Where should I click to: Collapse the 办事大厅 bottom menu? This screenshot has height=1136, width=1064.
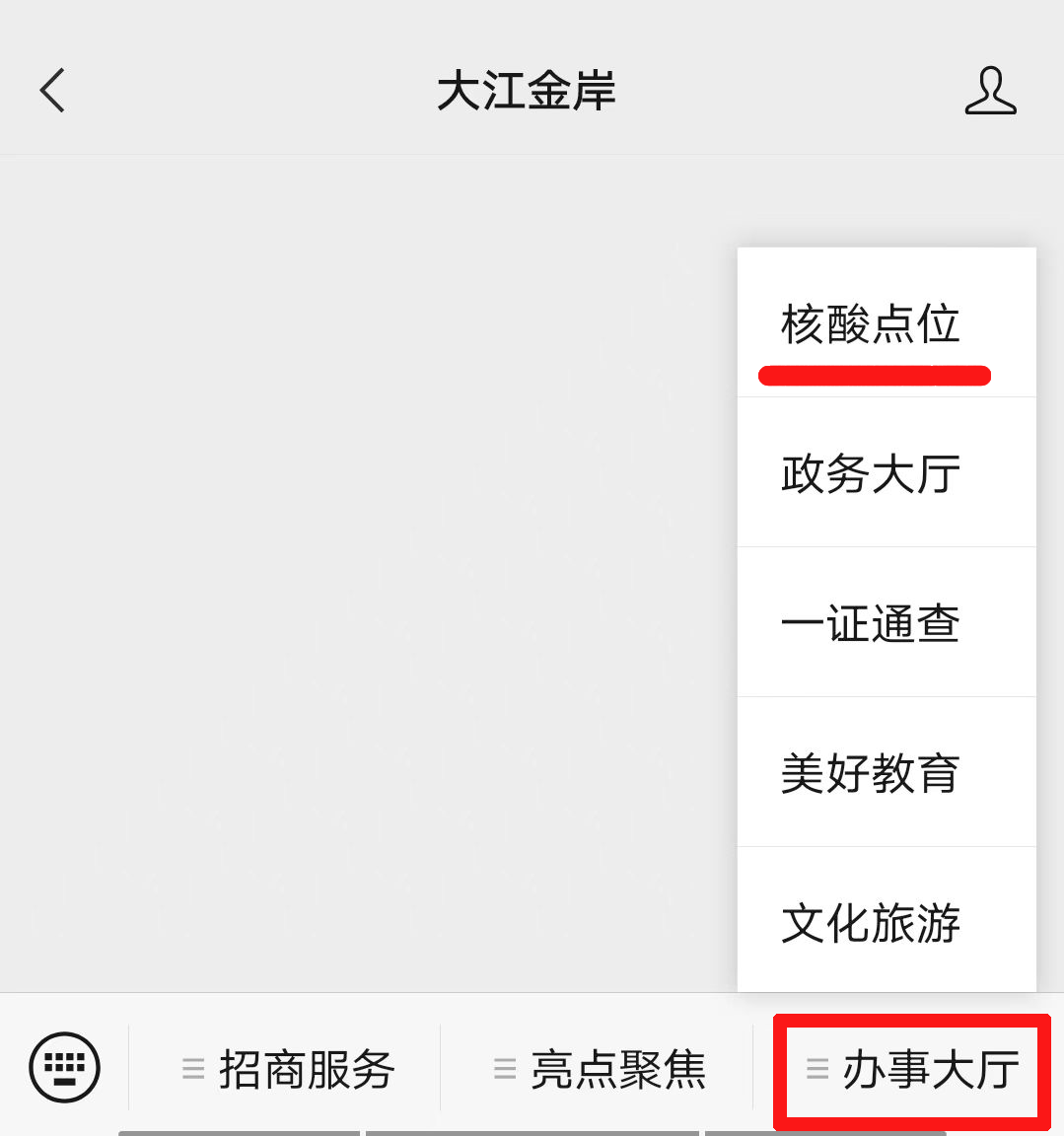[x=911, y=1069]
